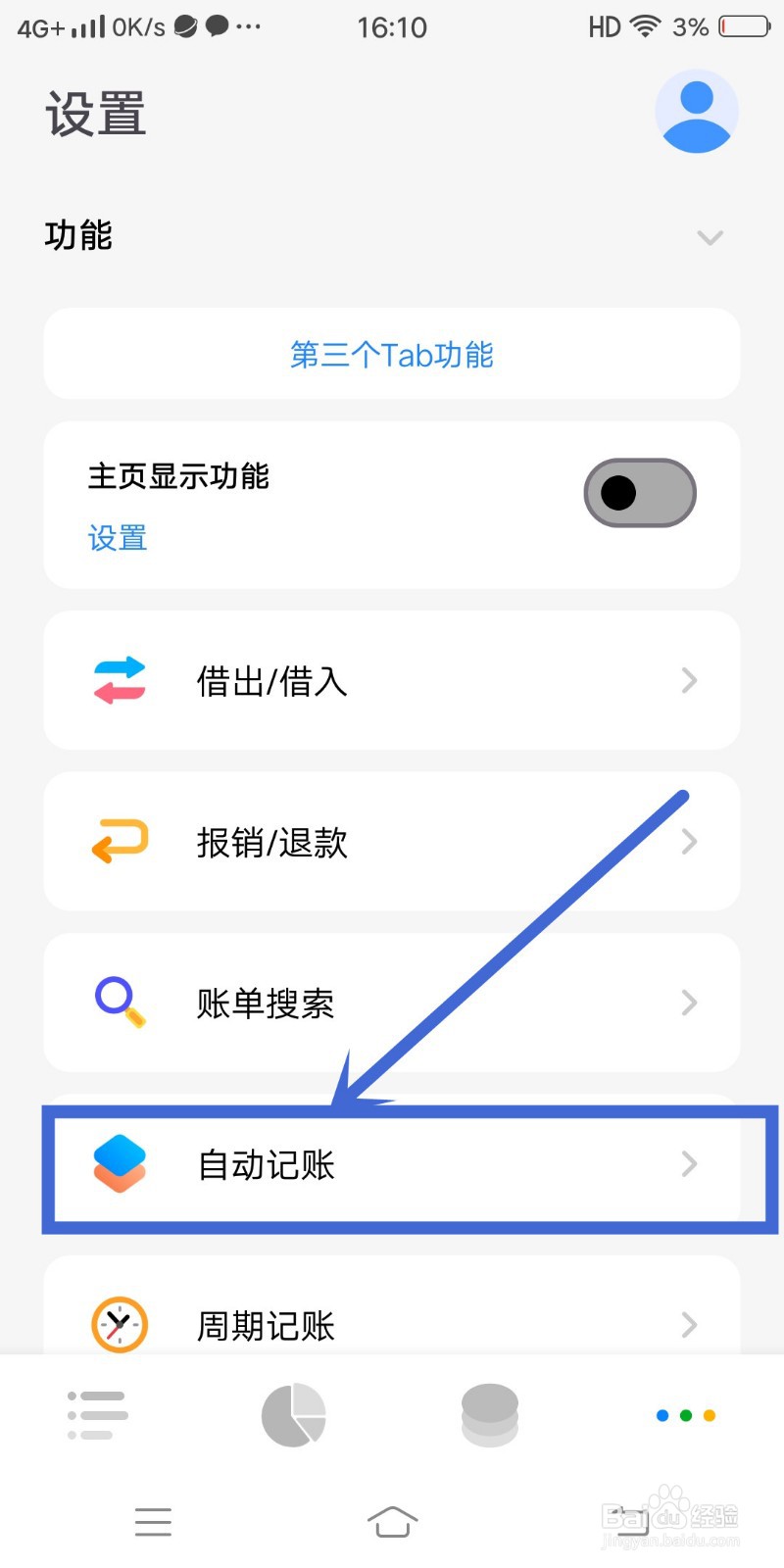Tap the 周期记账 clock icon
Image resolution: width=784 pixels, height=1568 pixels.
pyautogui.click(x=119, y=1324)
